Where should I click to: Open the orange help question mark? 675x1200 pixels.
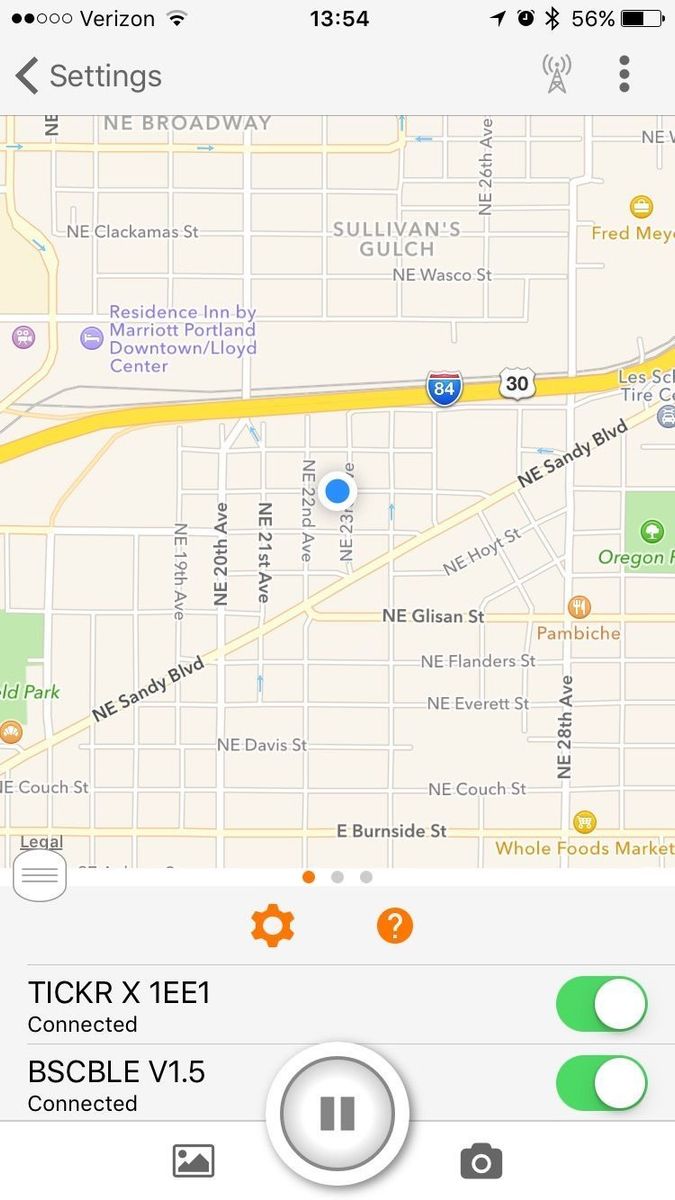tap(395, 926)
